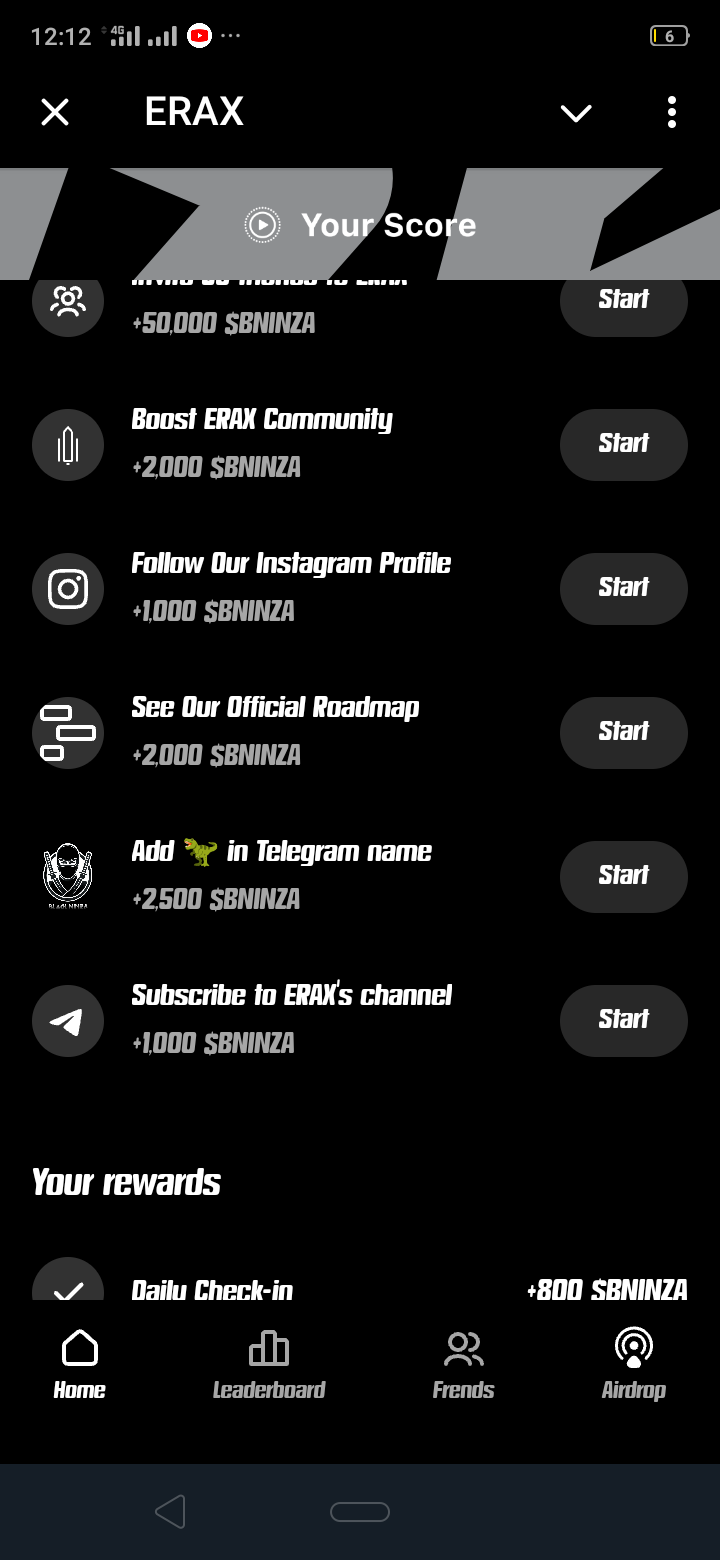The width and height of the screenshot is (720, 1560).
Task: Tap the Daily Check-in completed checkmark
Action: 68,1290
